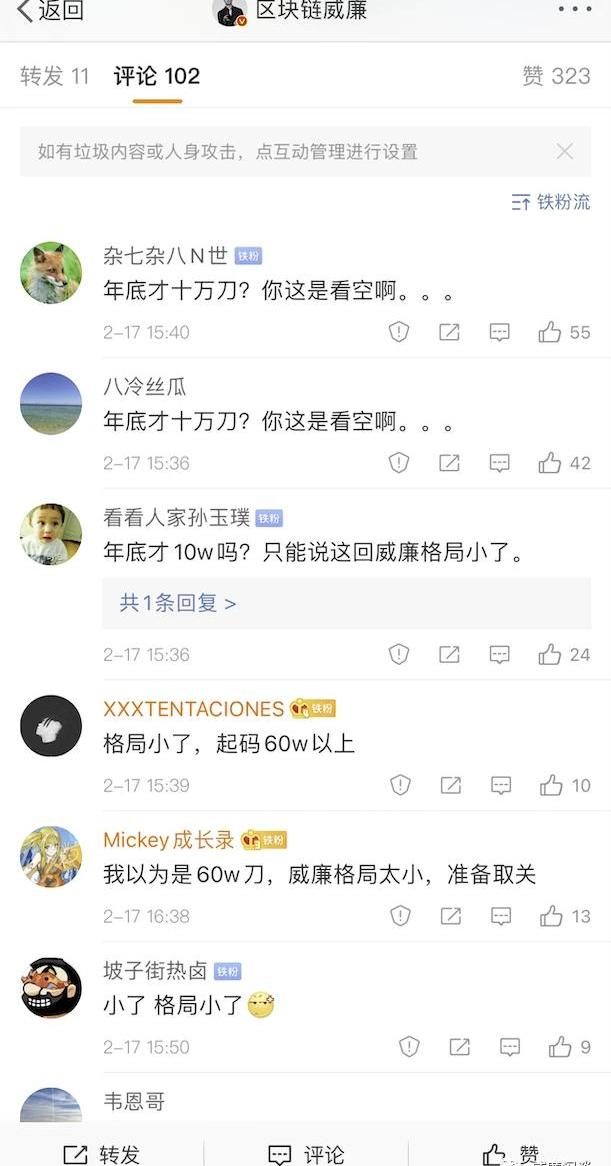The image size is (611, 1166).
Task: Open the 铁粉流 sort filter
Action: pos(550,202)
